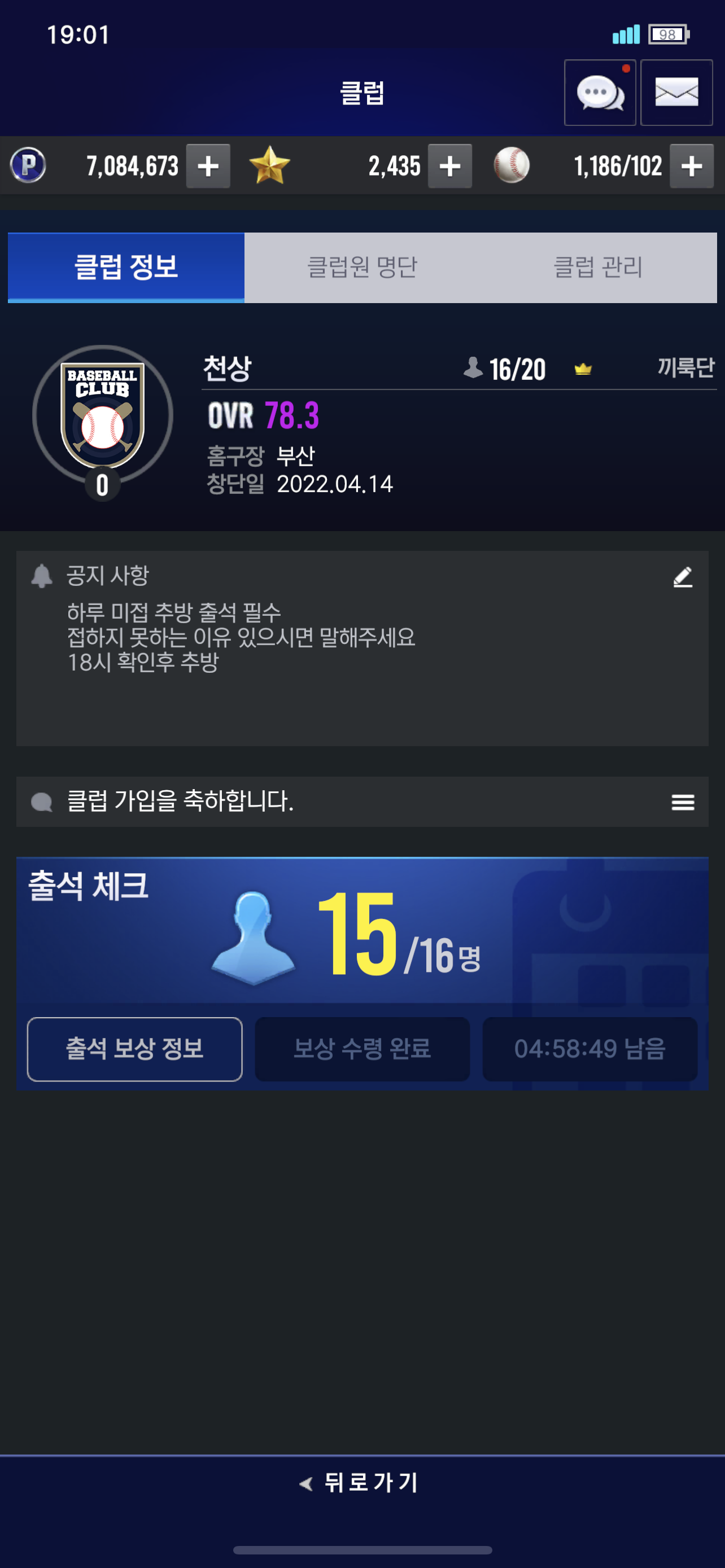This screenshot has width=725, height=1568.
Task: Open the mail envelope icon
Action: [676, 93]
